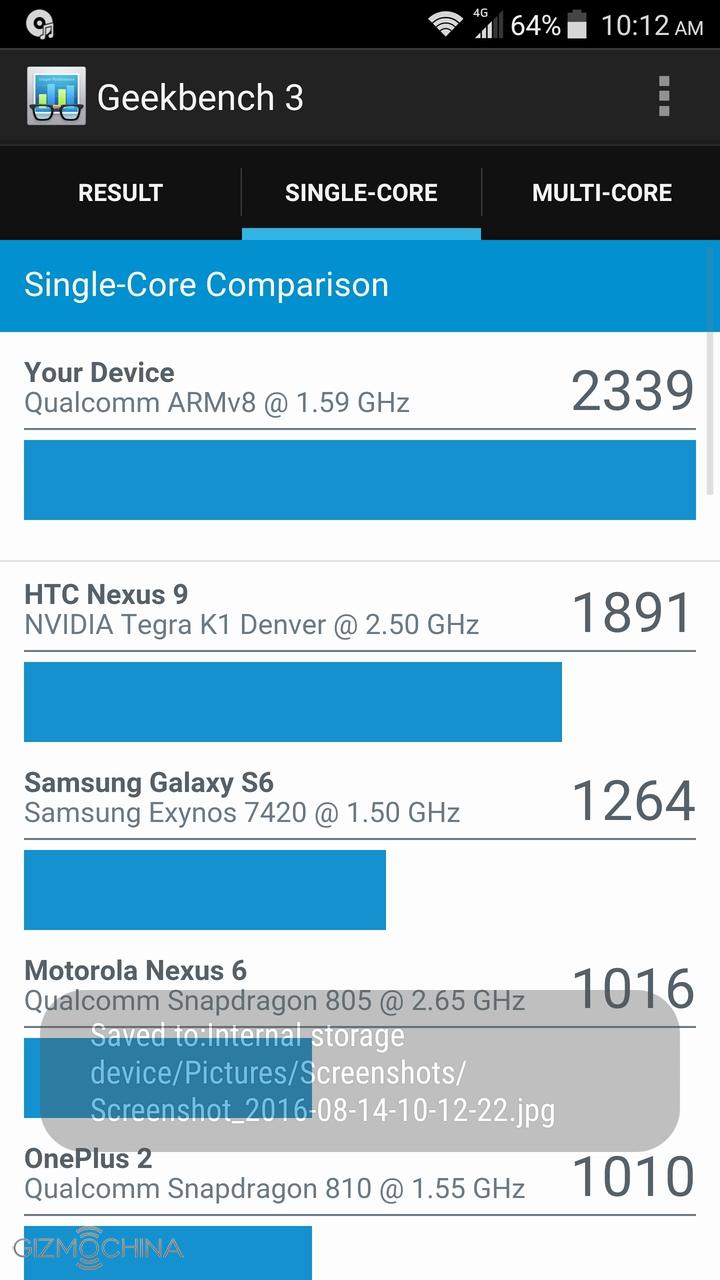The width and height of the screenshot is (720, 1280).
Task: Tap the Geekbench 3 app icon
Action: (56, 97)
